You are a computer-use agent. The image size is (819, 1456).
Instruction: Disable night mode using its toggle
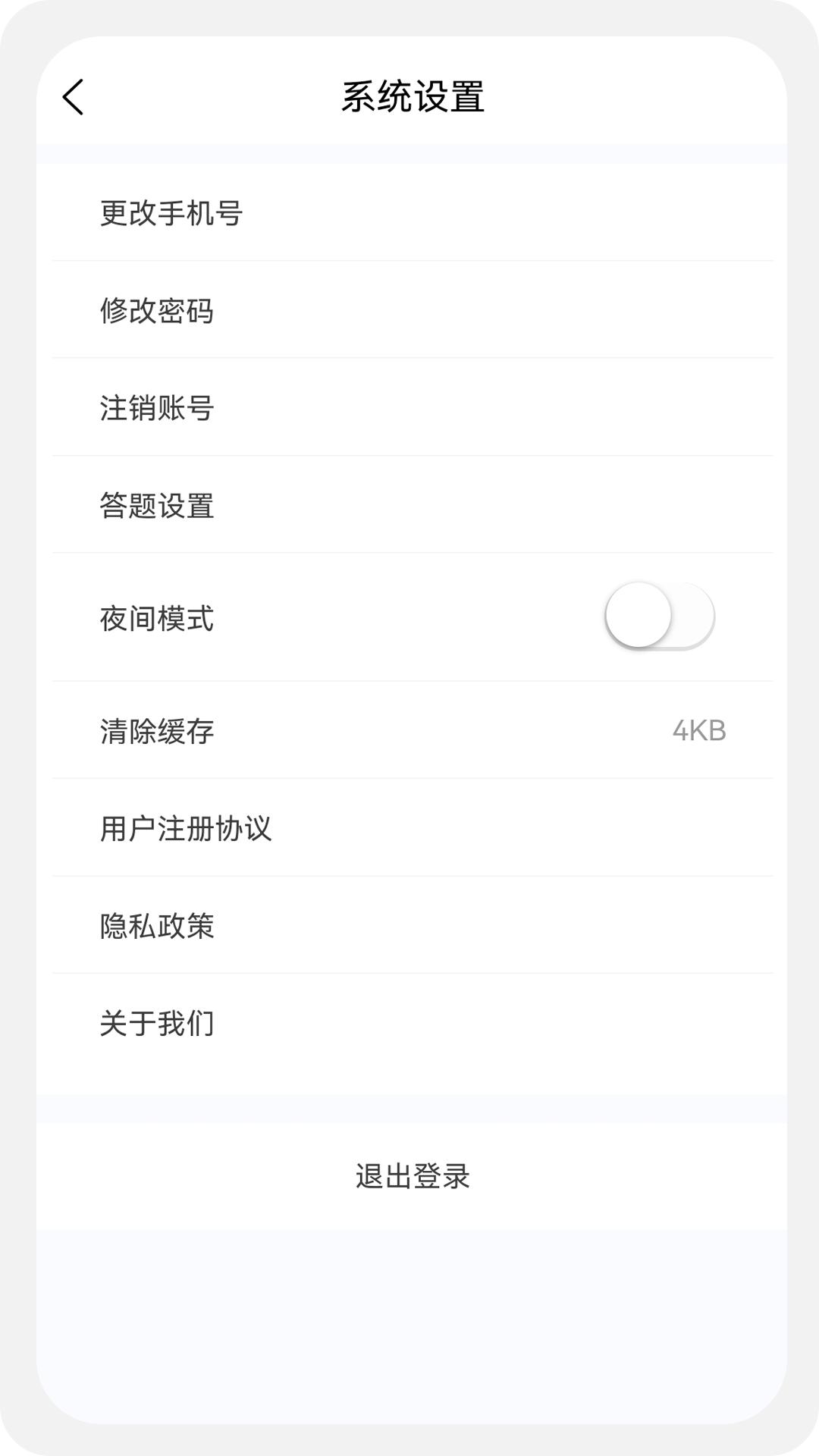click(660, 617)
